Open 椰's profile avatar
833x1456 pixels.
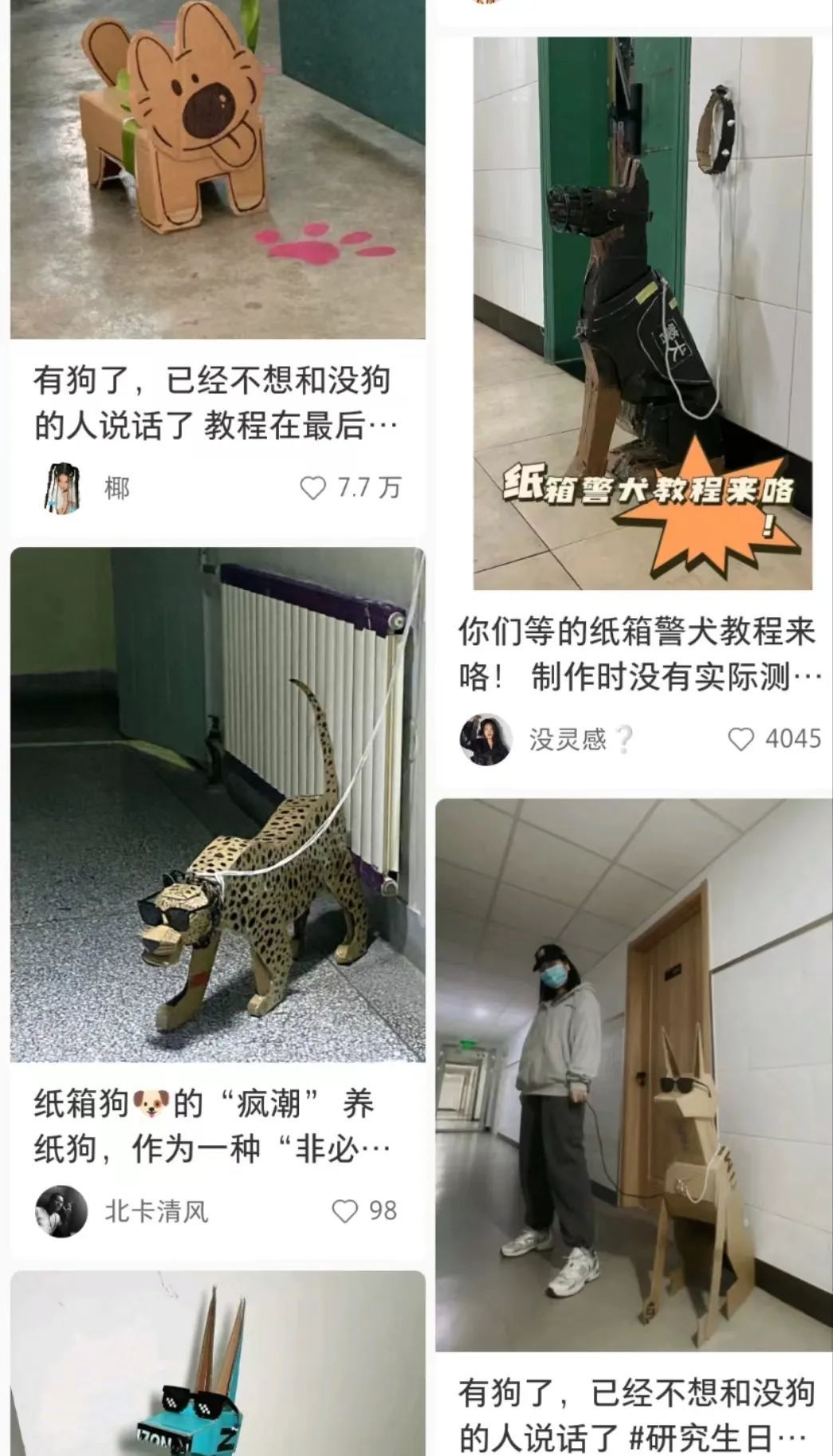point(61,487)
